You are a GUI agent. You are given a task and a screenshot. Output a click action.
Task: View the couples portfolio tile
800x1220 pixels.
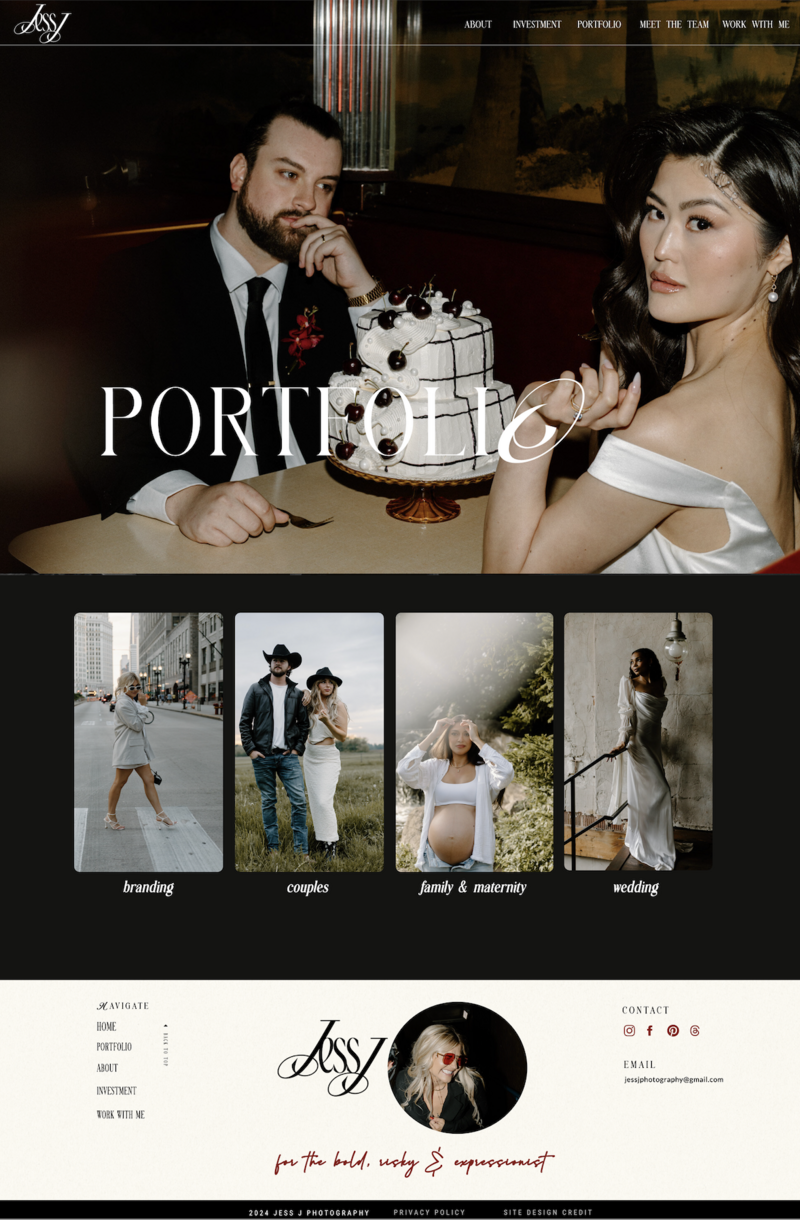309,742
